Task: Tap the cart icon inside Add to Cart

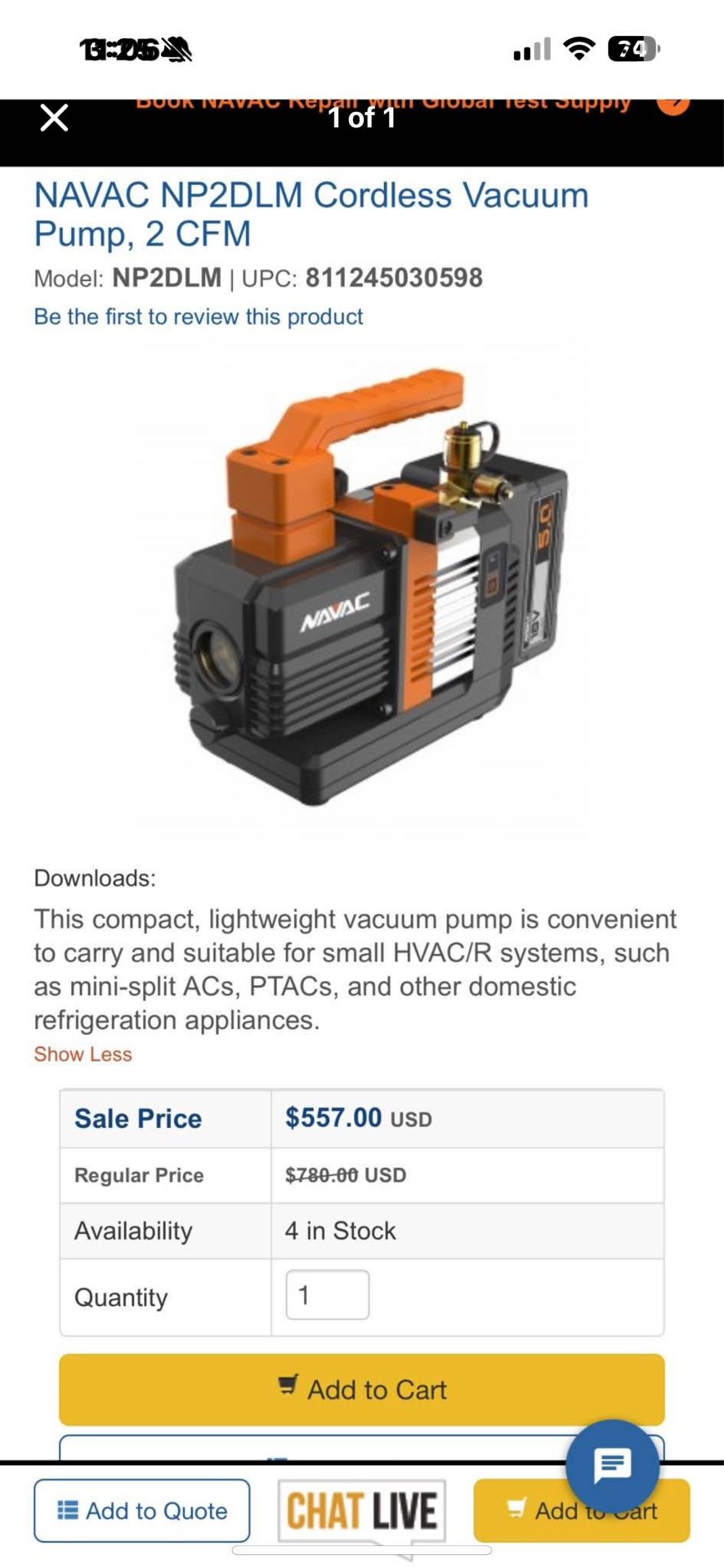Action: (x=289, y=1388)
